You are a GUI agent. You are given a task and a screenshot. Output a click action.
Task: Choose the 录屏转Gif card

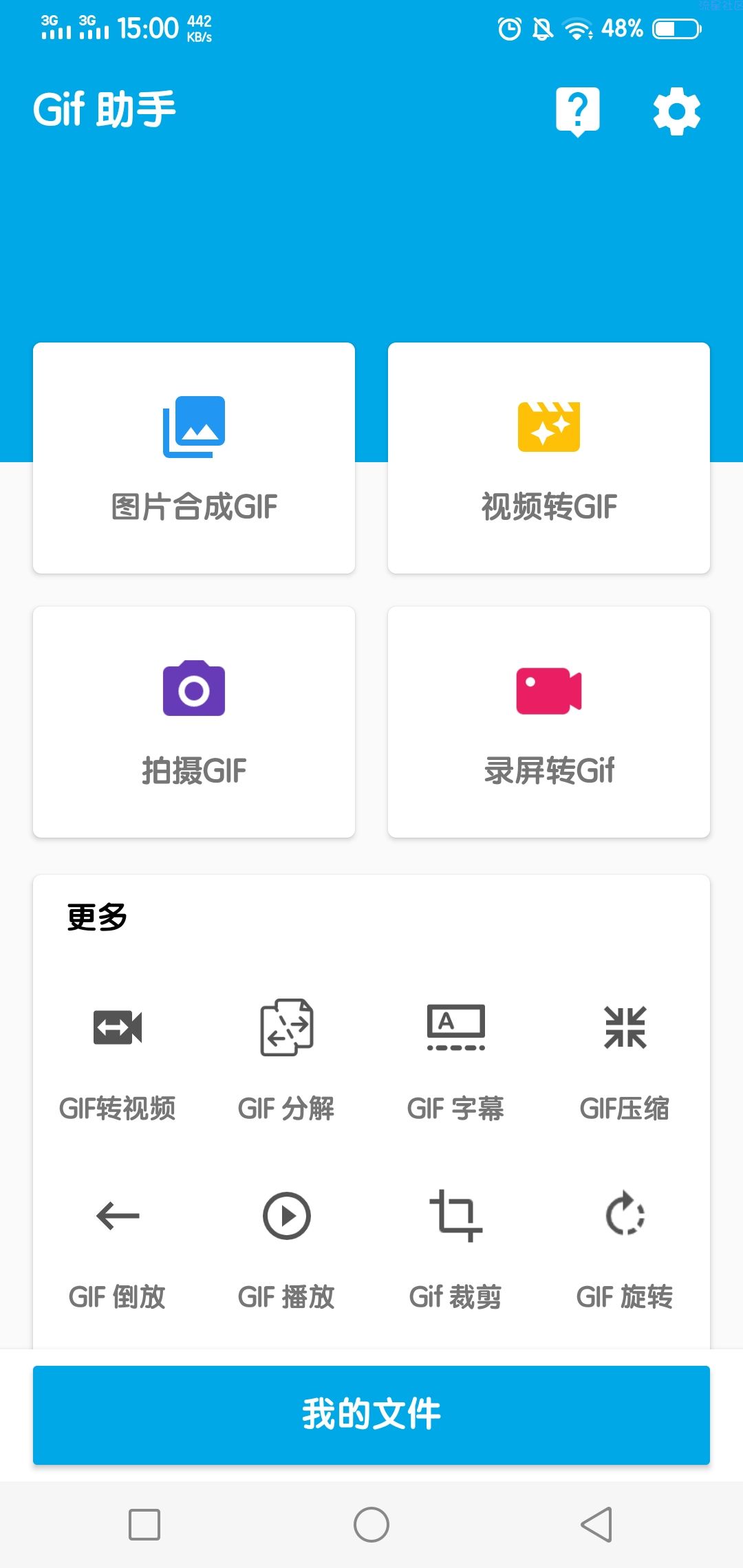pyautogui.click(x=549, y=722)
